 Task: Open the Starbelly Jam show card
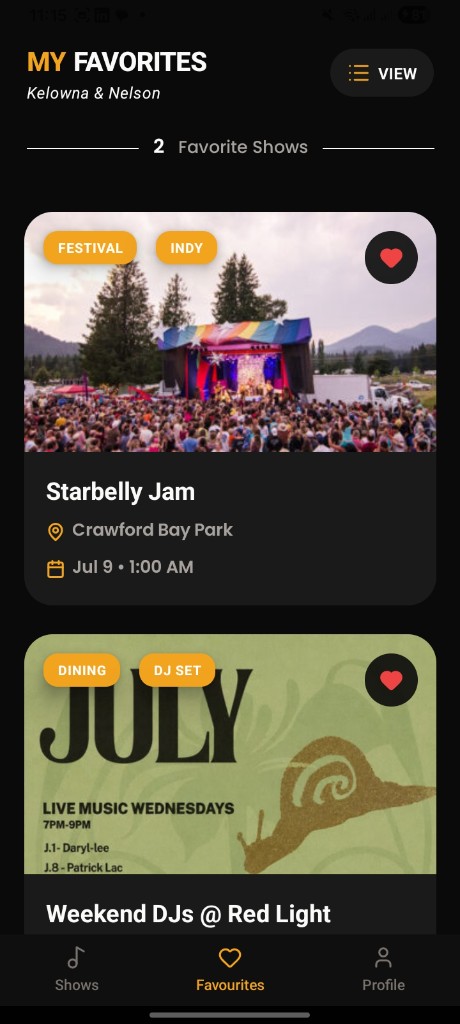[x=230, y=408]
